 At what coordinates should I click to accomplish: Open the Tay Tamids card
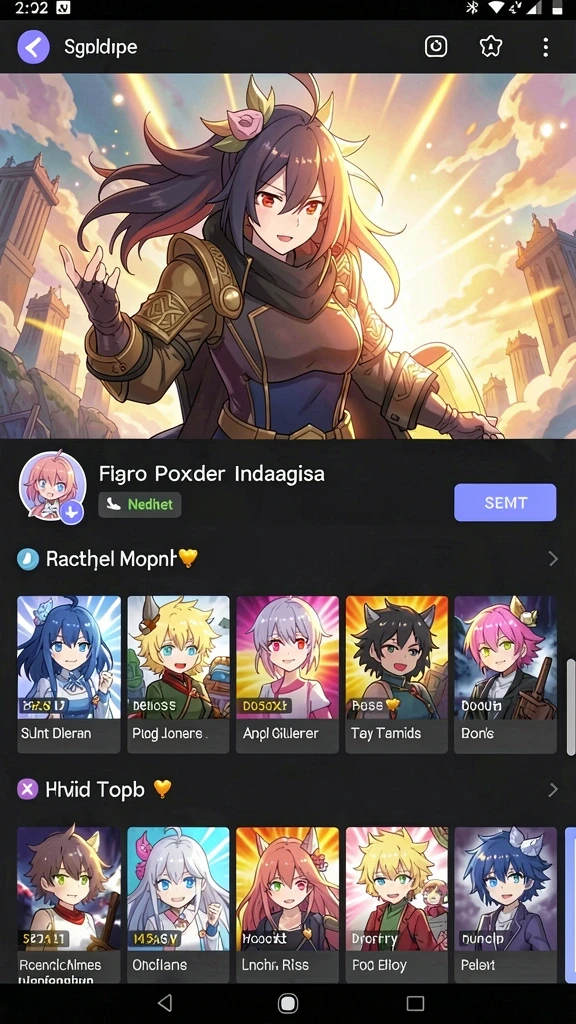click(x=396, y=674)
